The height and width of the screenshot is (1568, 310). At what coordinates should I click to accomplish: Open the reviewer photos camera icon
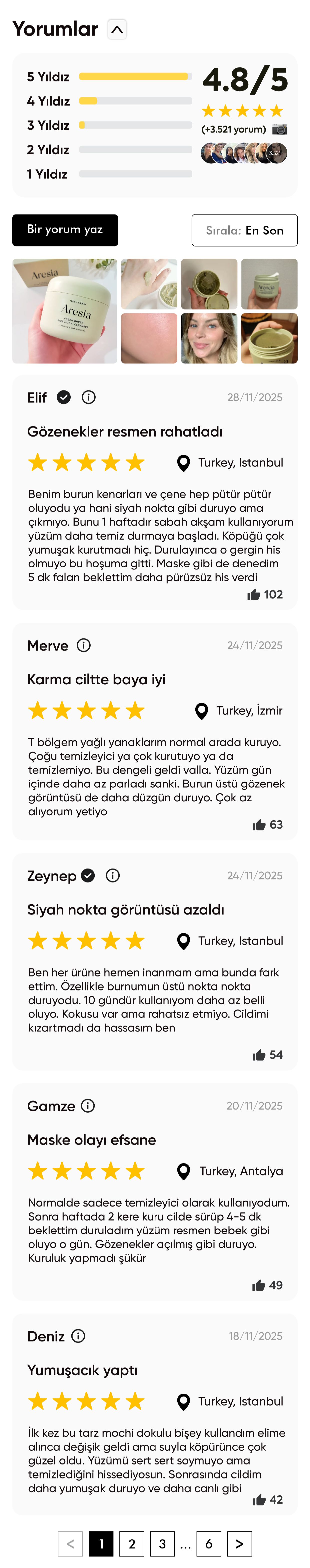279,129
